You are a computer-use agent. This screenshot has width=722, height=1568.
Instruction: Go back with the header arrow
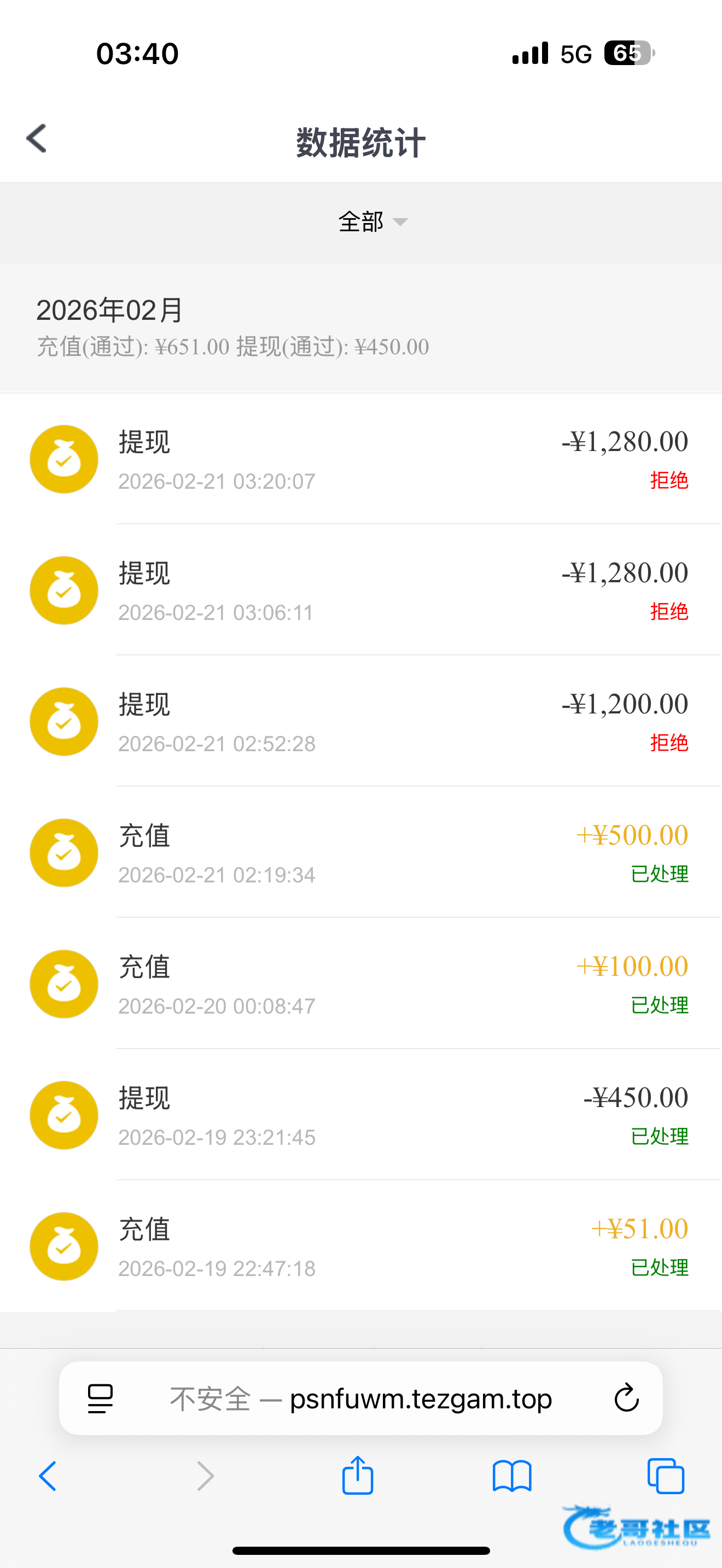[x=37, y=139]
